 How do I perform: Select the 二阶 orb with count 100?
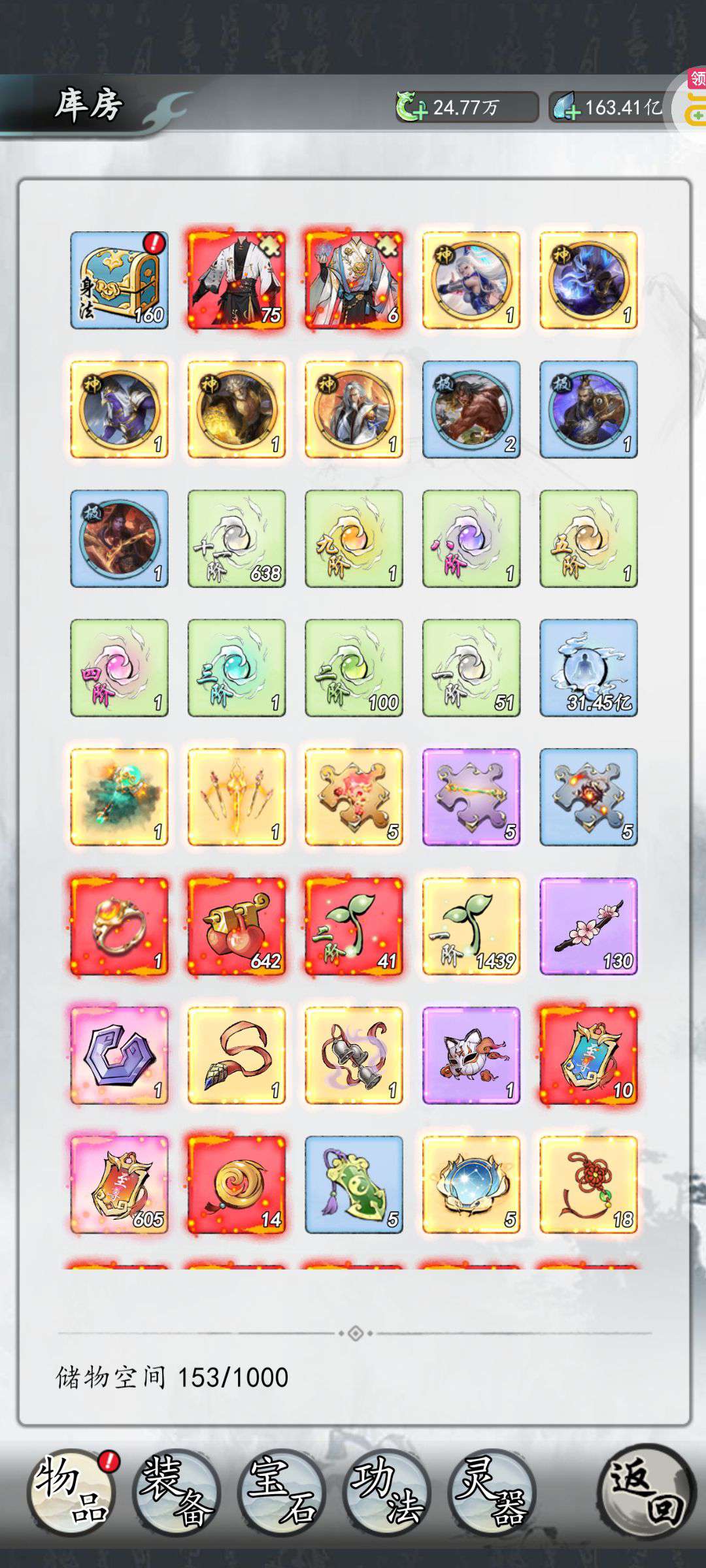coord(354,668)
